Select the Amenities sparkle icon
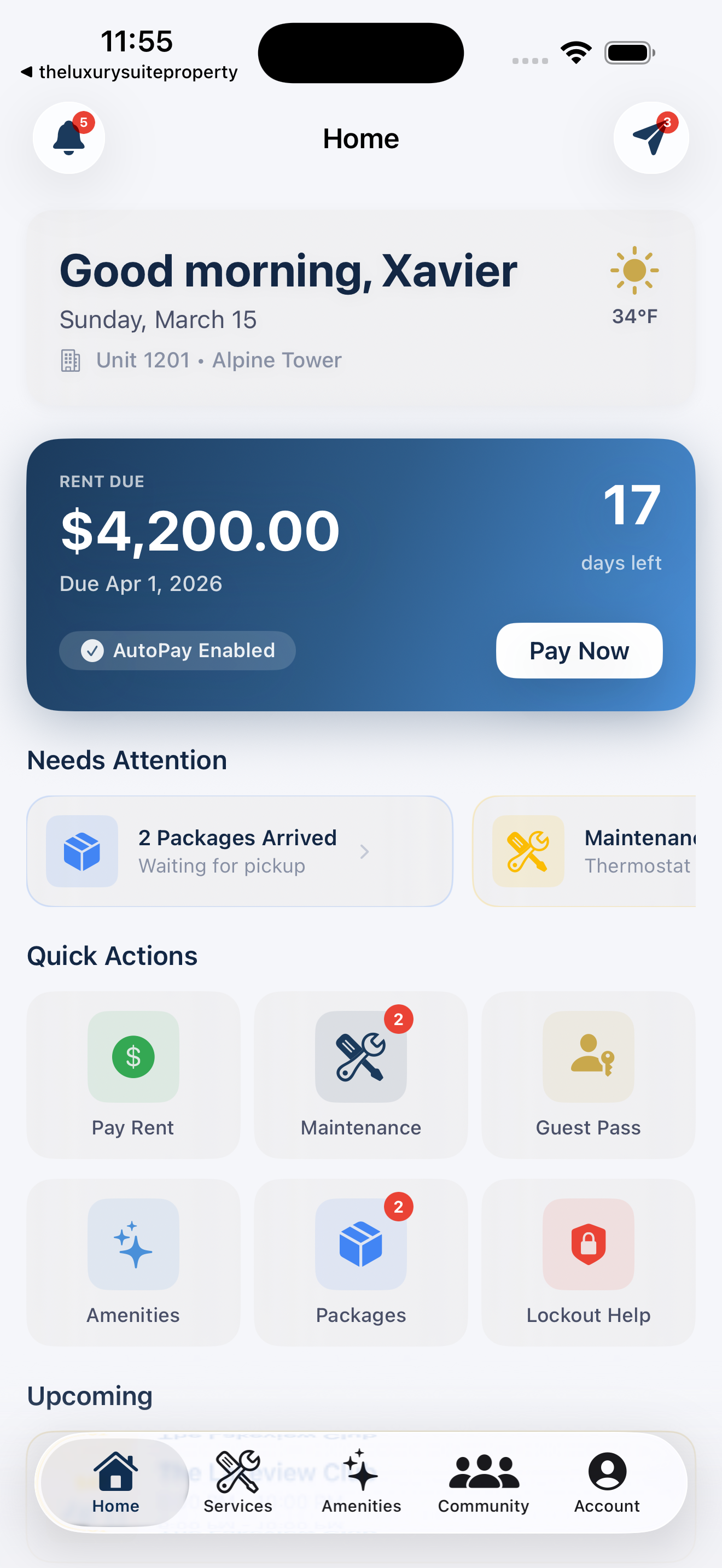 pyautogui.click(x=133, y=1244)
